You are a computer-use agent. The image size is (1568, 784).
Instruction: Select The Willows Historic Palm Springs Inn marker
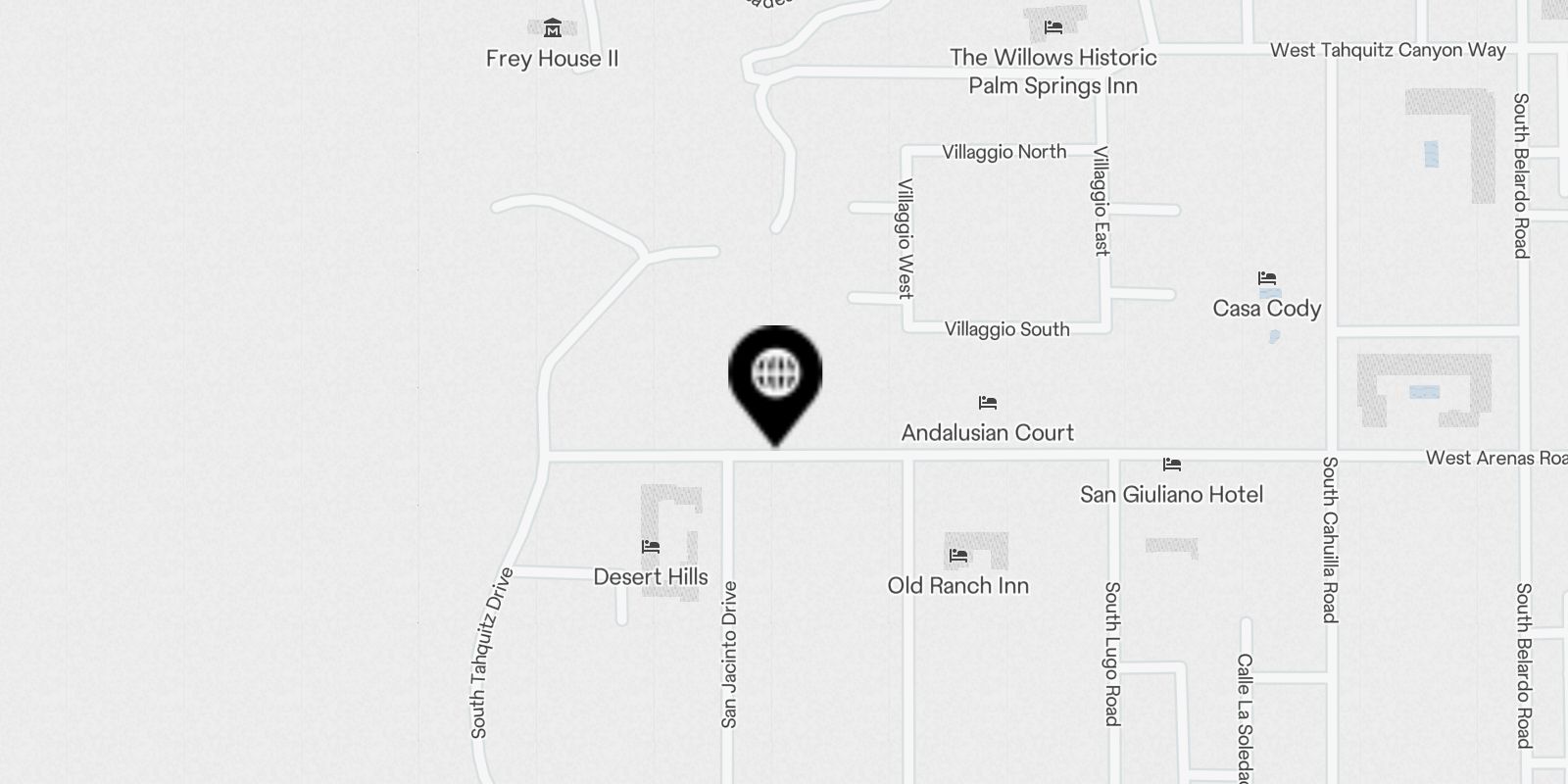point(1053,27)
